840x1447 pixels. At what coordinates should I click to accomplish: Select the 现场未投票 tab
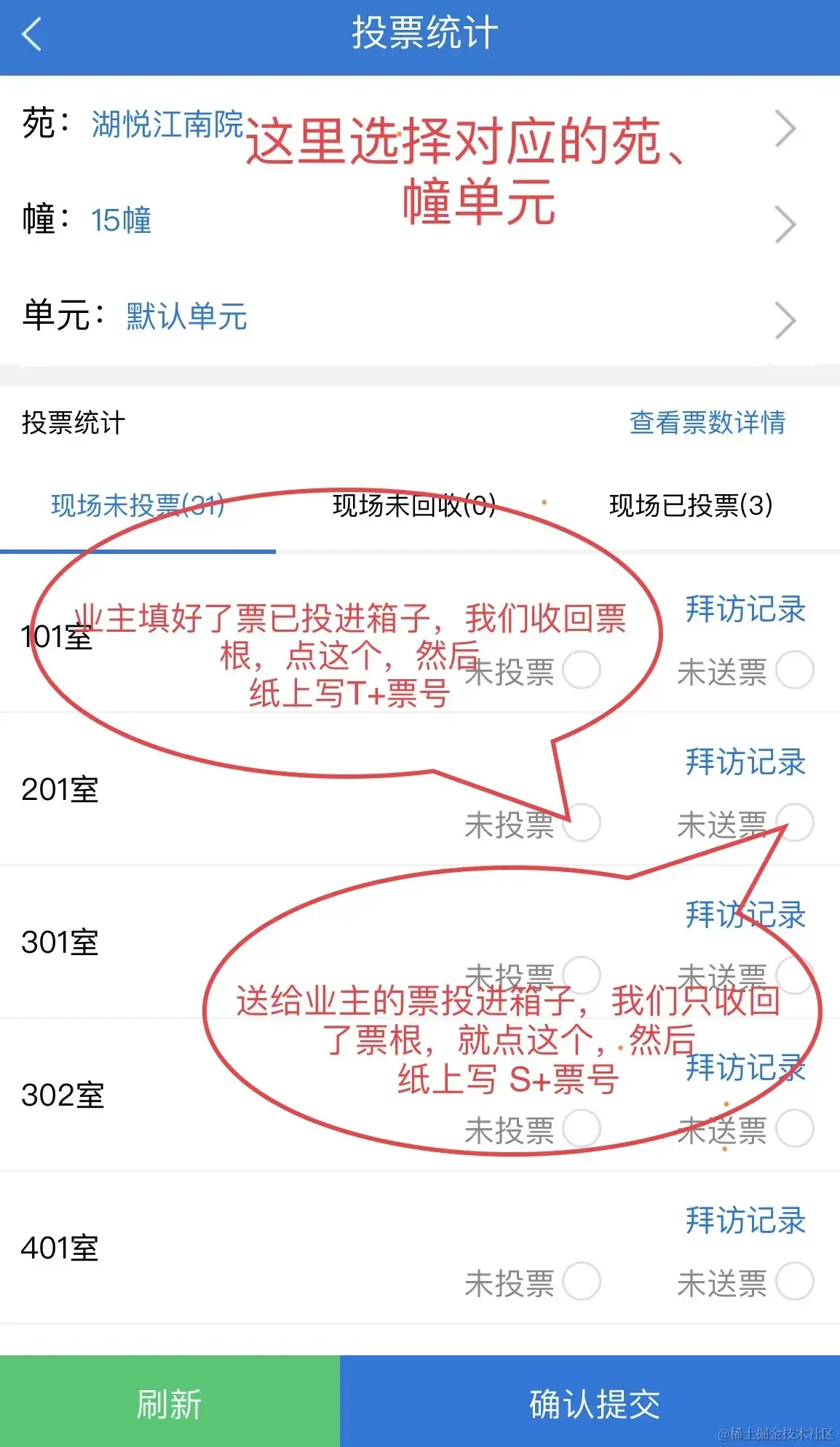coord(138,505)
